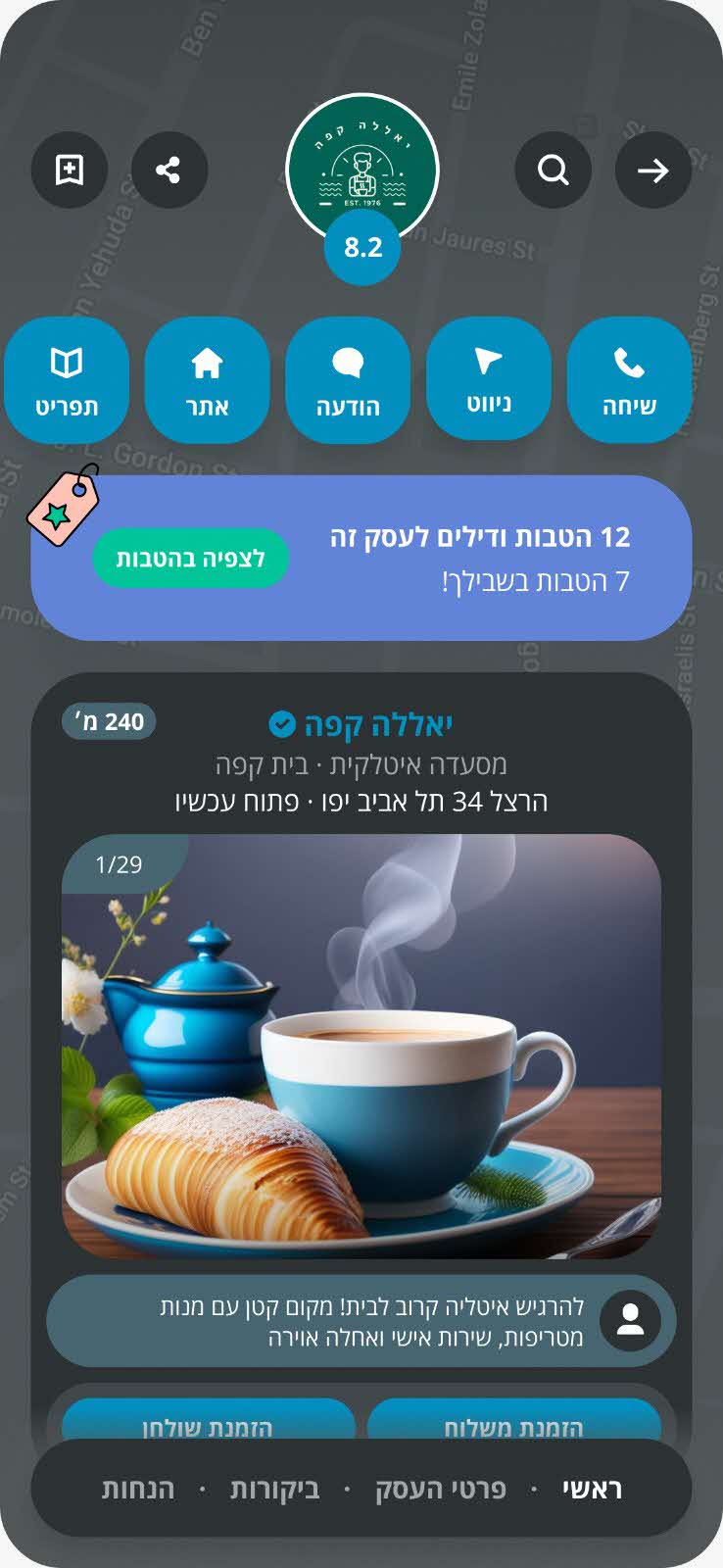Switch to the הנחות tab

tap(138, 1489)
